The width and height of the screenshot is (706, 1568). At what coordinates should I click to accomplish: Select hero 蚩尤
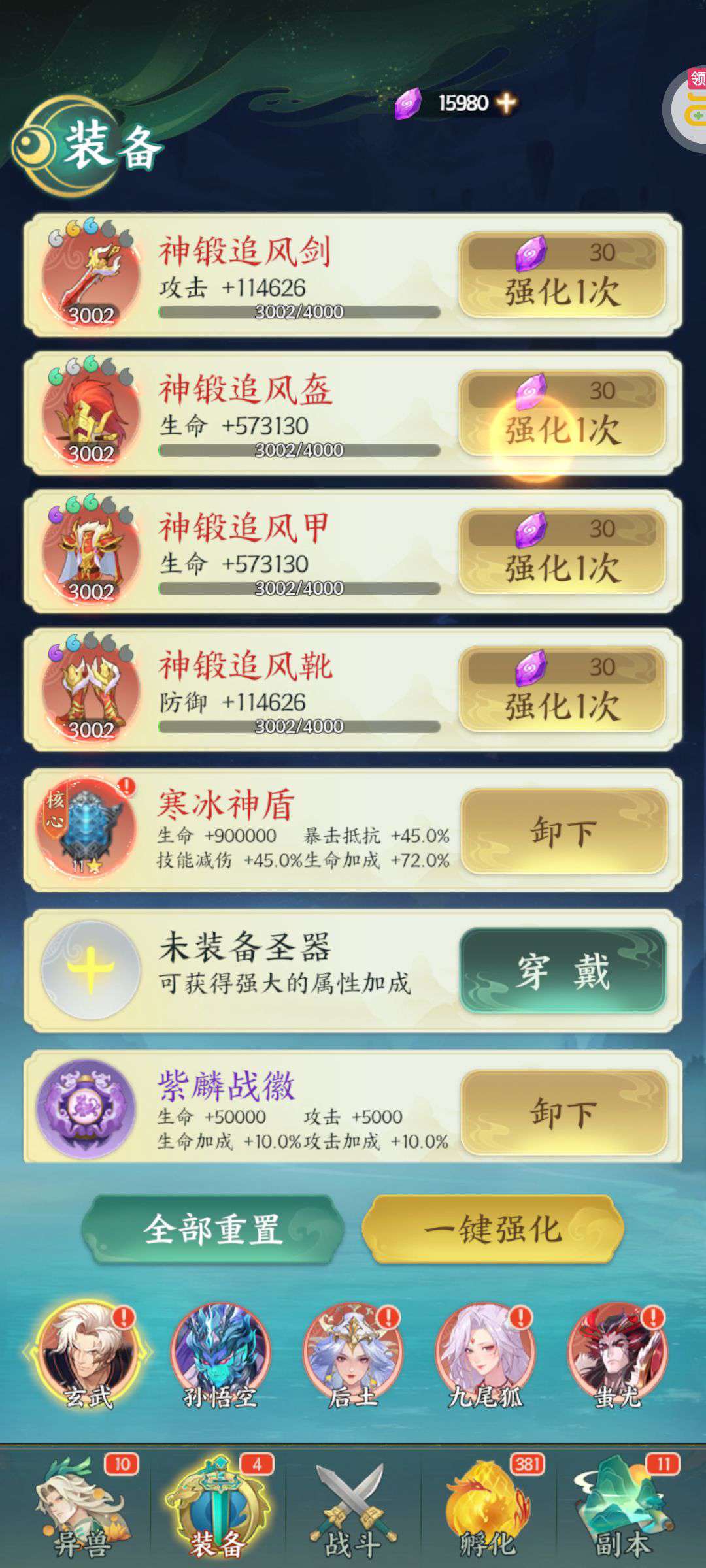click(618, 1354)
